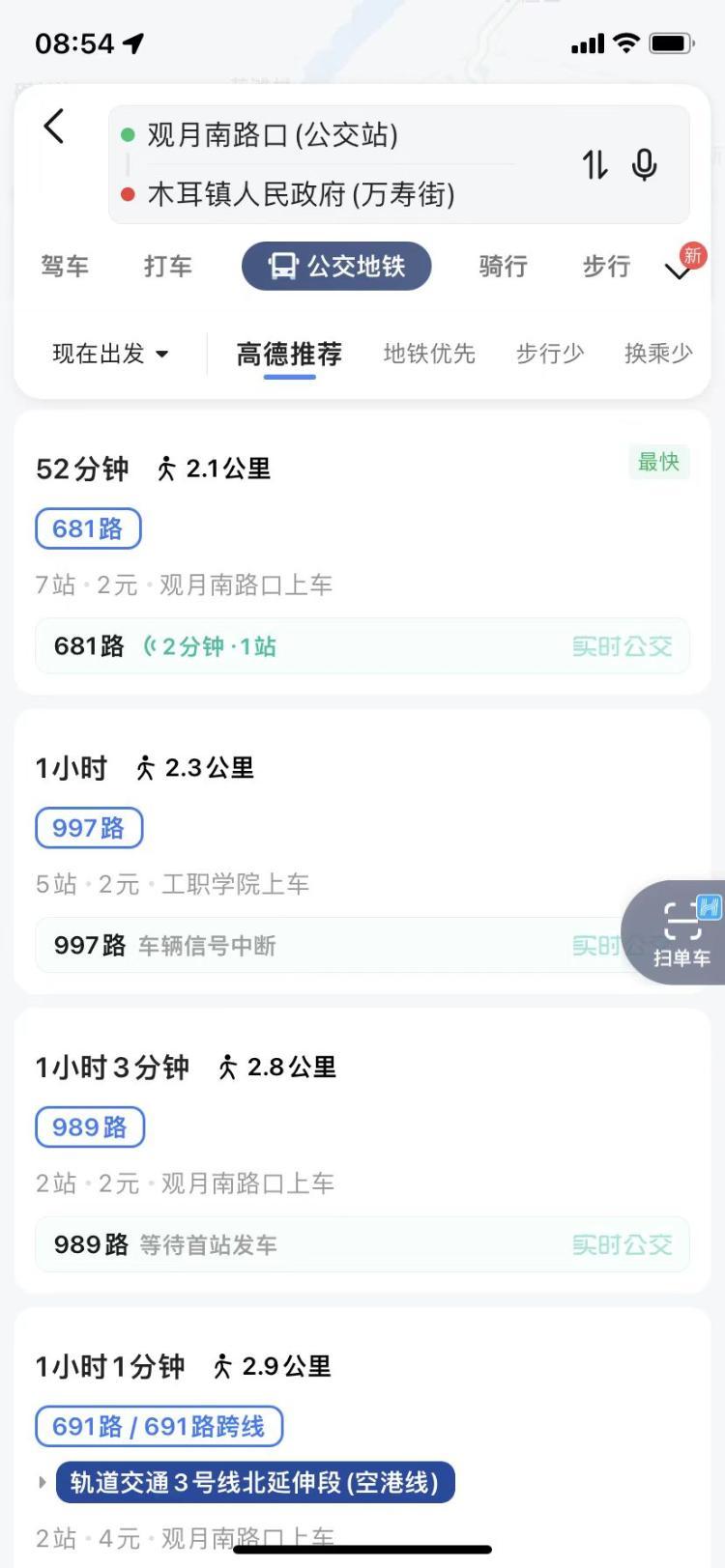725x1568 pixels.
Task: Switch to 骑行 travel mode
Action: pyautogui.click(x=504, y=266)
